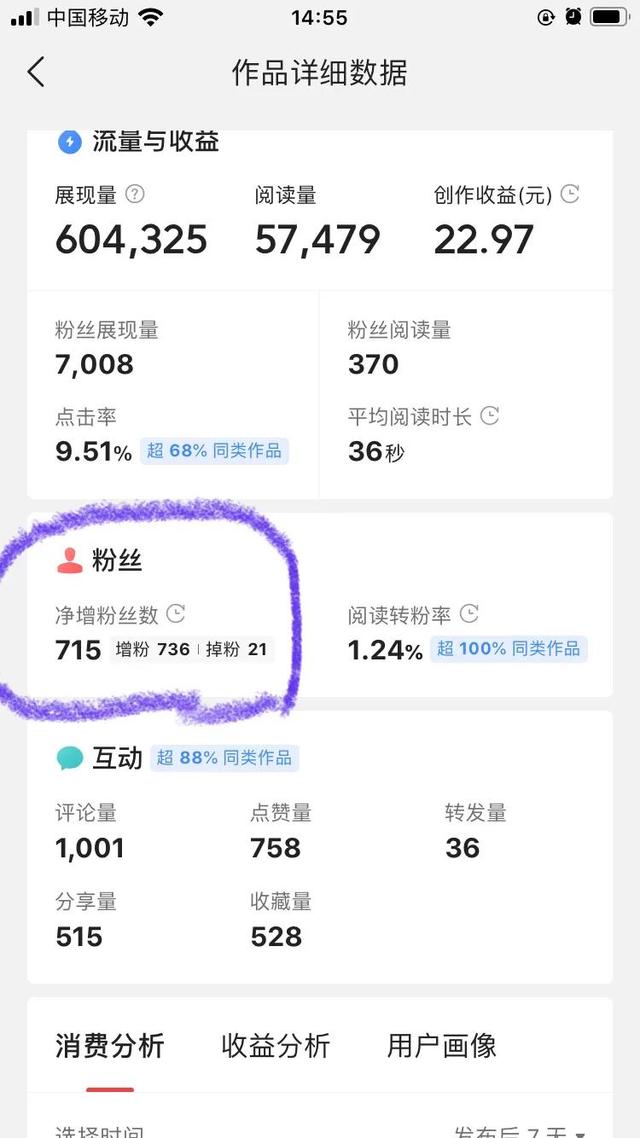
Task: Go back from 作品详细数据
Action: point(36,72)
